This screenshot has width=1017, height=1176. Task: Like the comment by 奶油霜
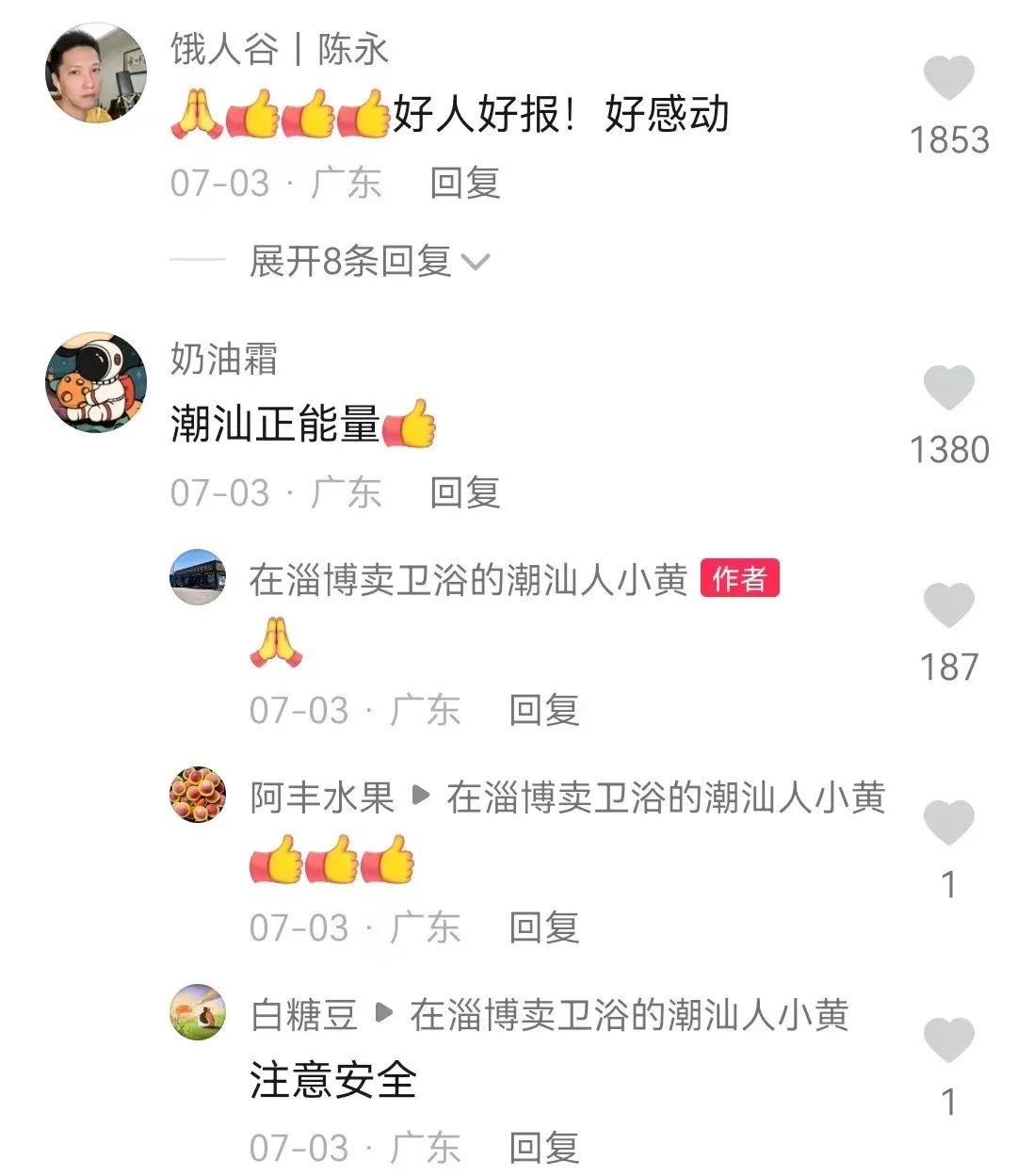(948, 388)
